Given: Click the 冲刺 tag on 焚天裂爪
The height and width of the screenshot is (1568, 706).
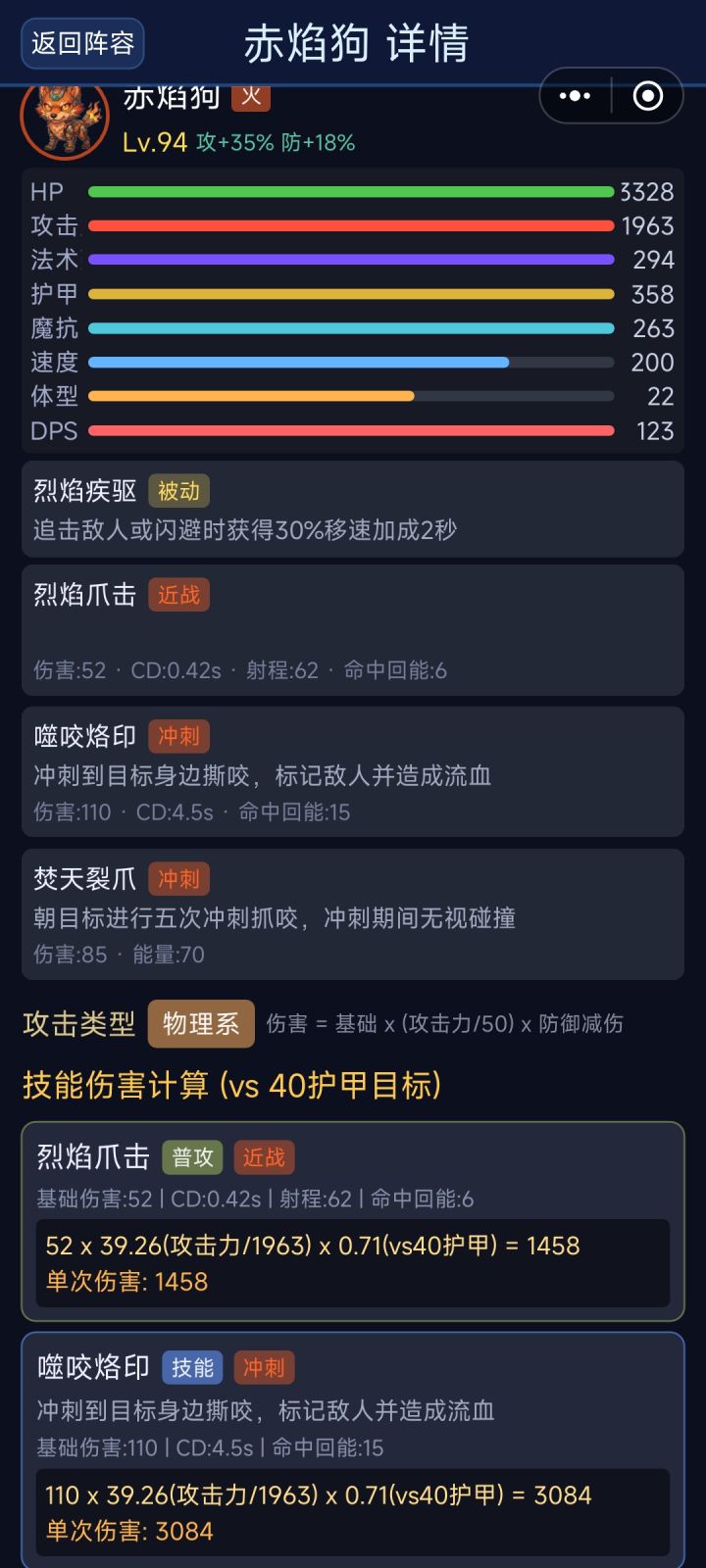Looking at the screenshot, I should coord(179,879).
